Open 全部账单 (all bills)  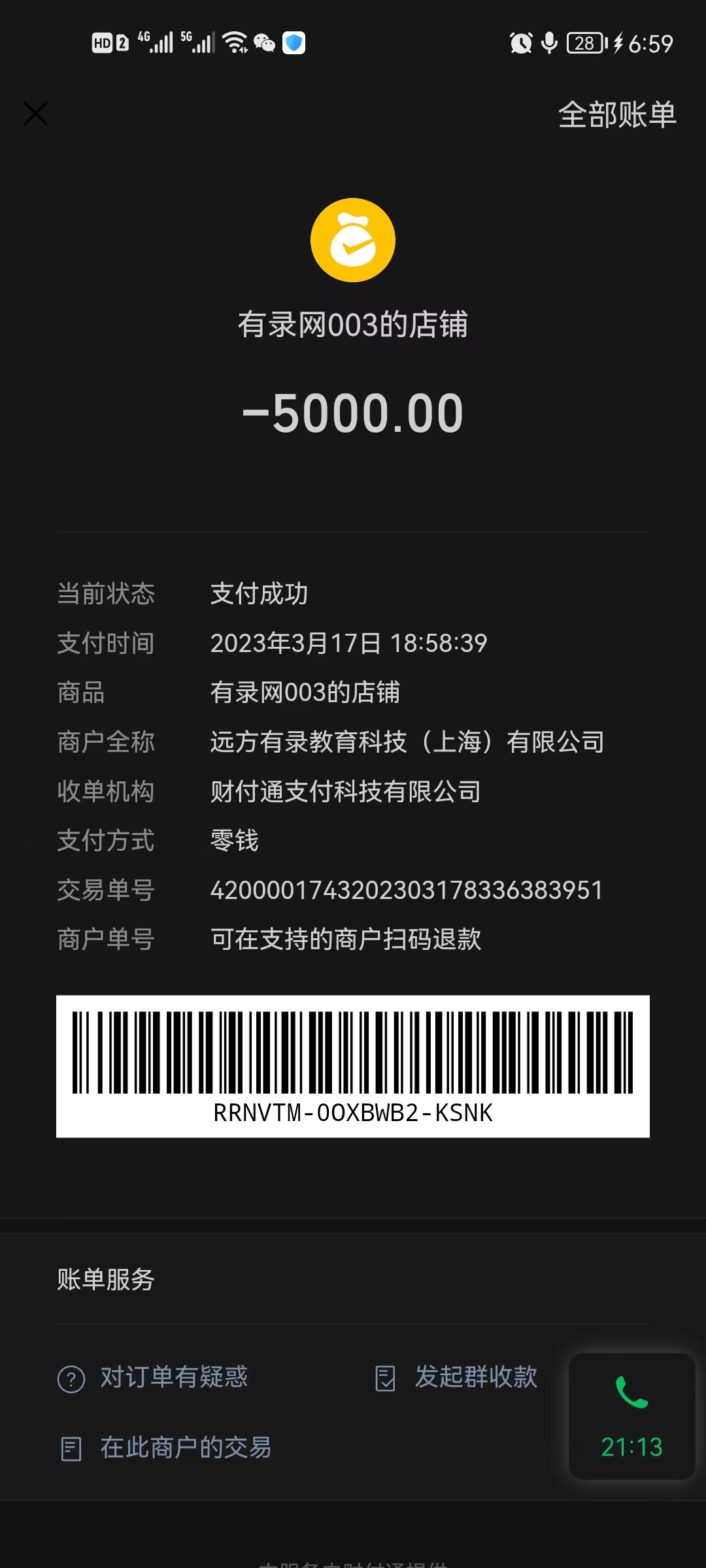coord(616,115)
